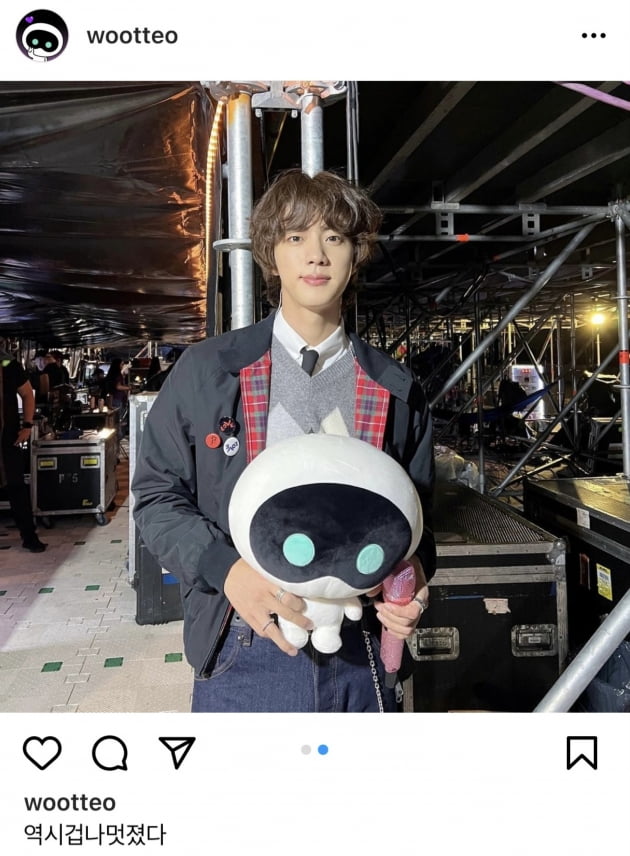Save post with the bookmark icon
This screenshot has width=630, height=856.
[x=581, y=752]
